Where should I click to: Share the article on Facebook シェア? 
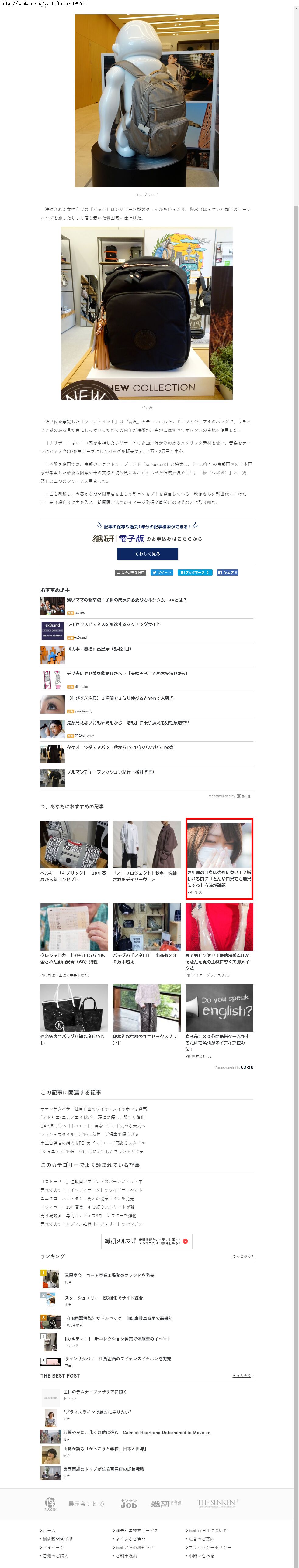(x=228, y=573)
